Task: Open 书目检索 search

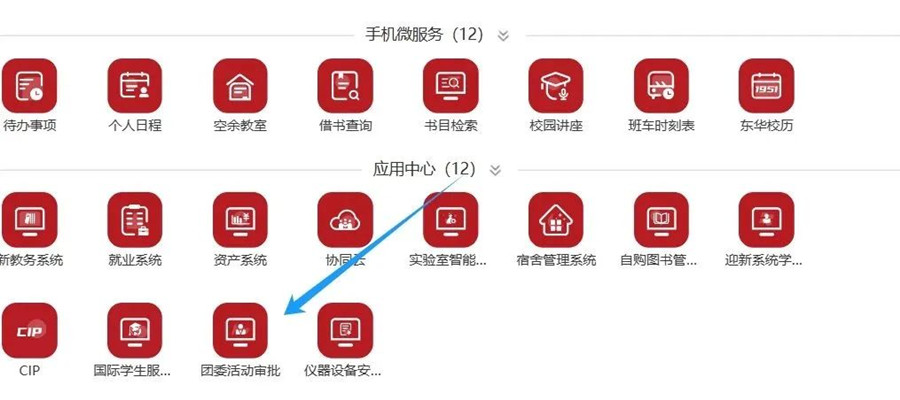Action: point(450,86)
